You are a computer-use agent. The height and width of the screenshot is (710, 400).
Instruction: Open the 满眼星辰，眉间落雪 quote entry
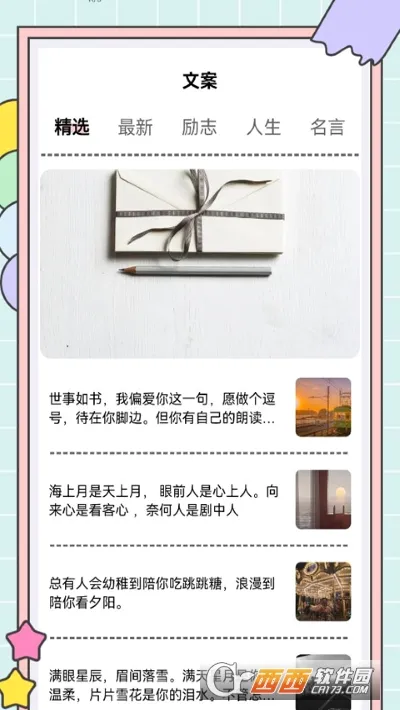pos(200,682)
